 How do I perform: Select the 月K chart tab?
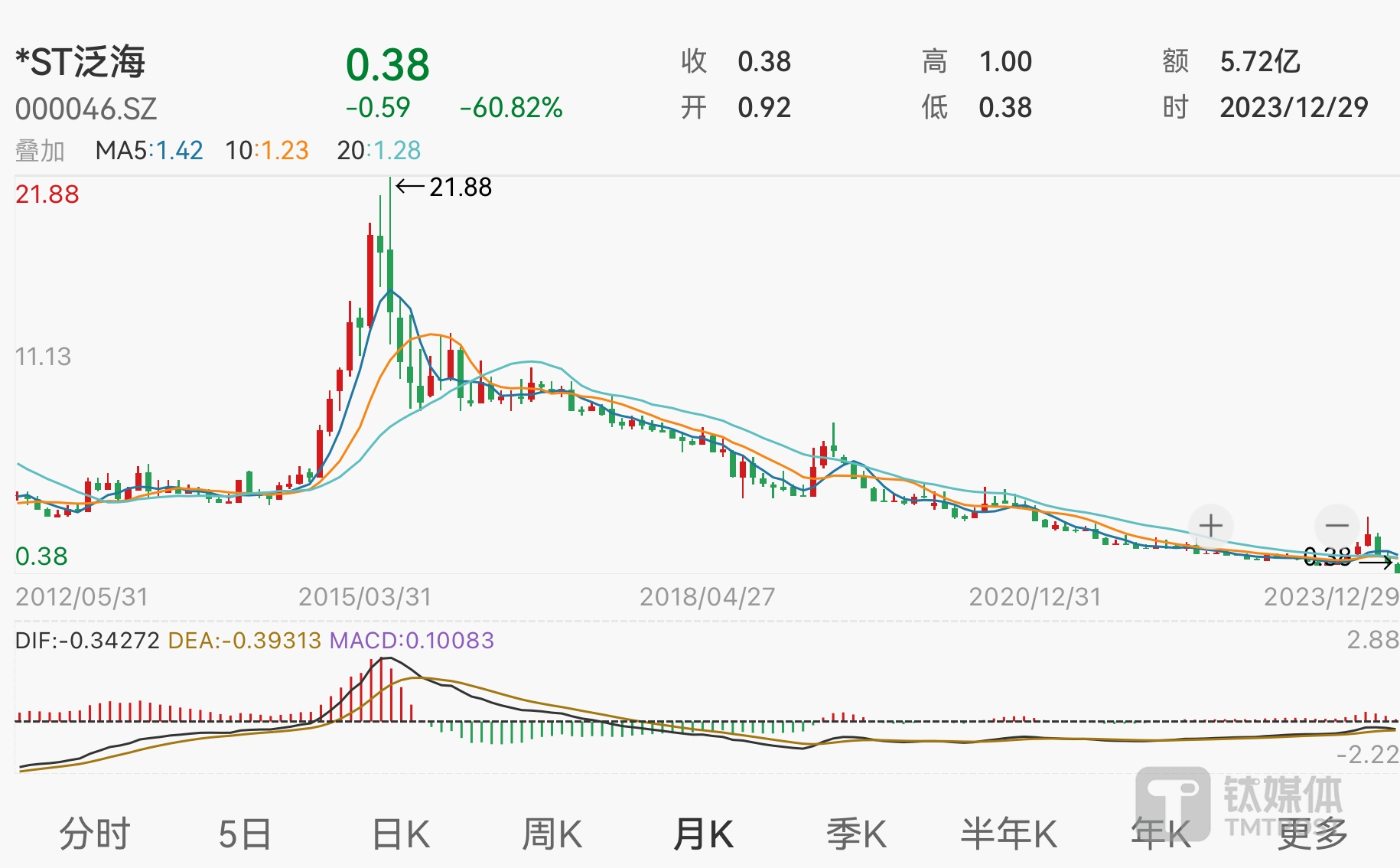pyautogui.click(x=703, y=834)
